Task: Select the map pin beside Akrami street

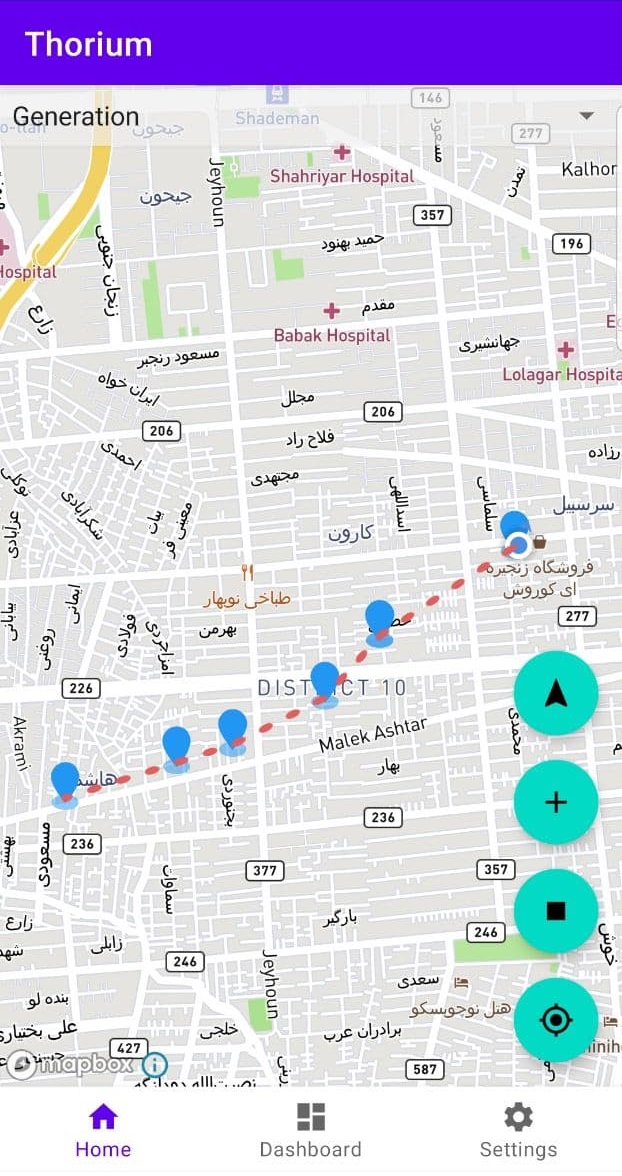Action: [x=65, y=782]
